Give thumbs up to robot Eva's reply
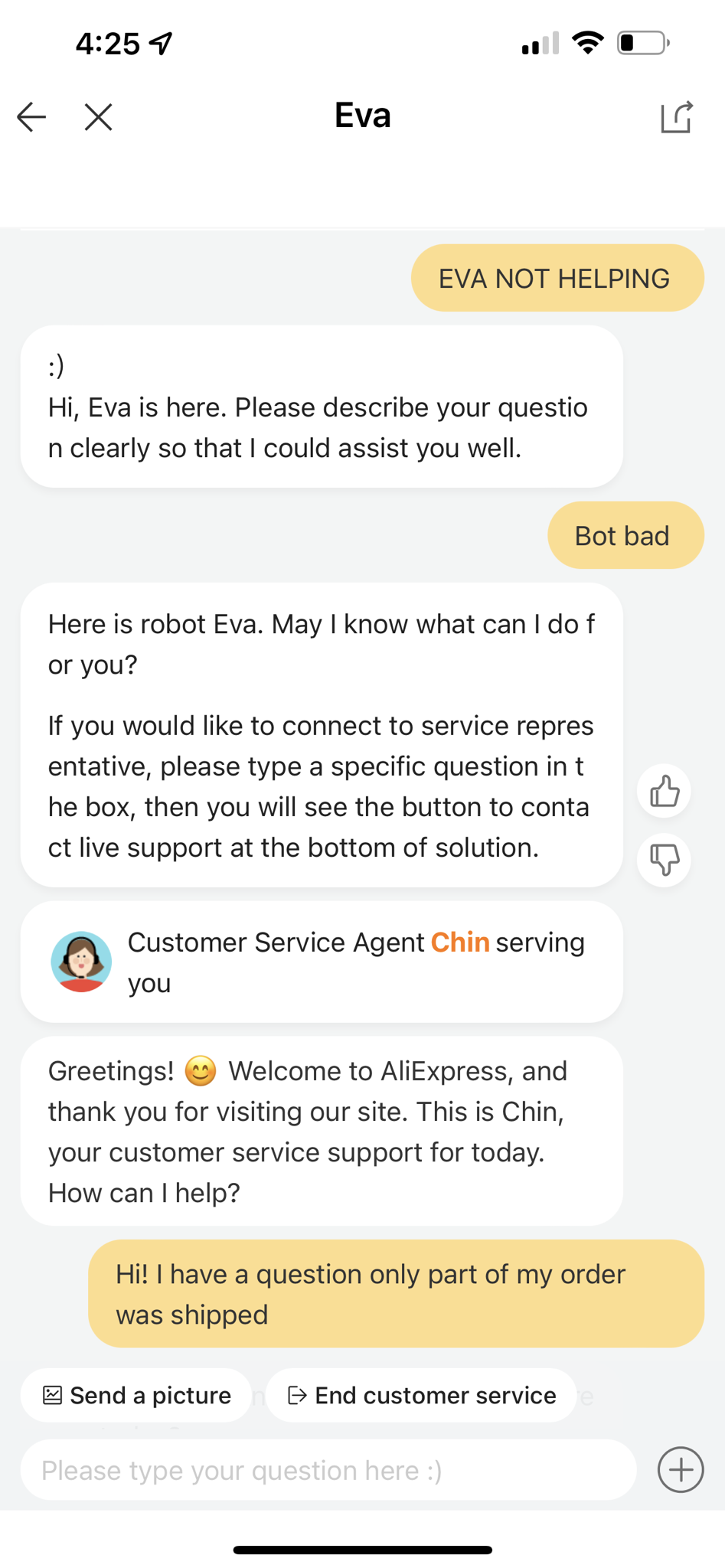 (665, 791)
